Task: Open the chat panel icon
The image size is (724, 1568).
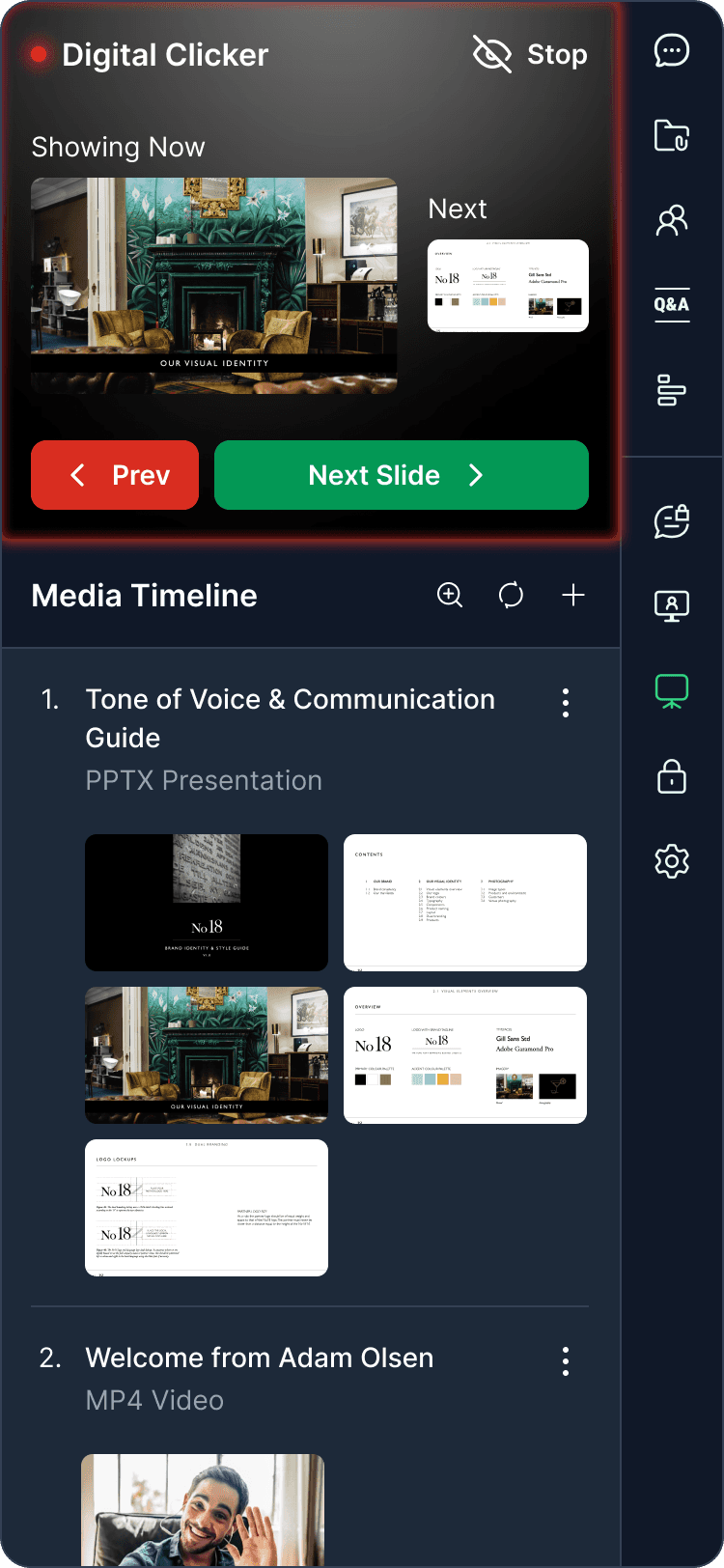Action: tap(672, 50)
